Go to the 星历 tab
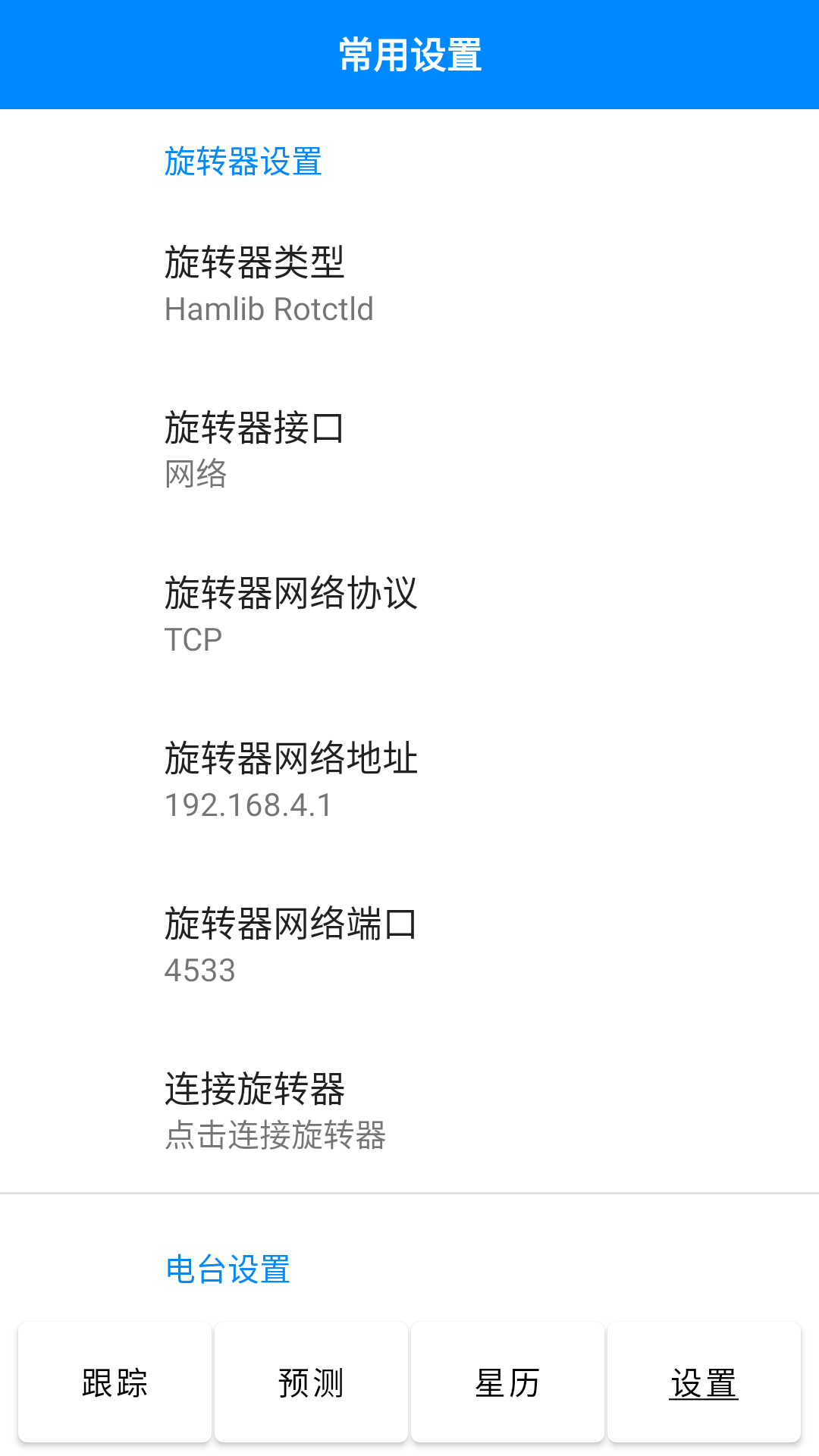The width and height of the screenshot is (819, 1456). [507, 1382]
